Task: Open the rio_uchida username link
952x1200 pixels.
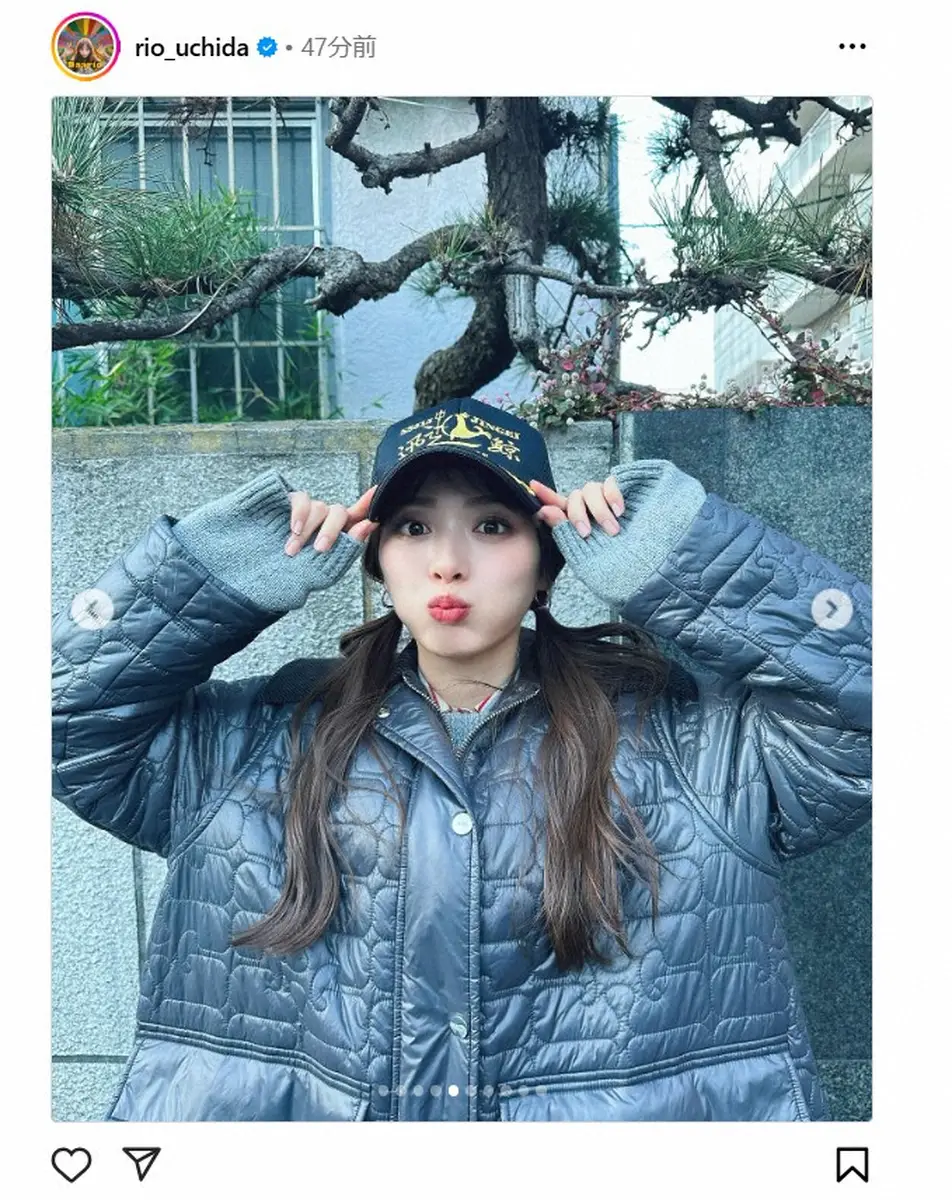Action: click(x=191, y=47)
